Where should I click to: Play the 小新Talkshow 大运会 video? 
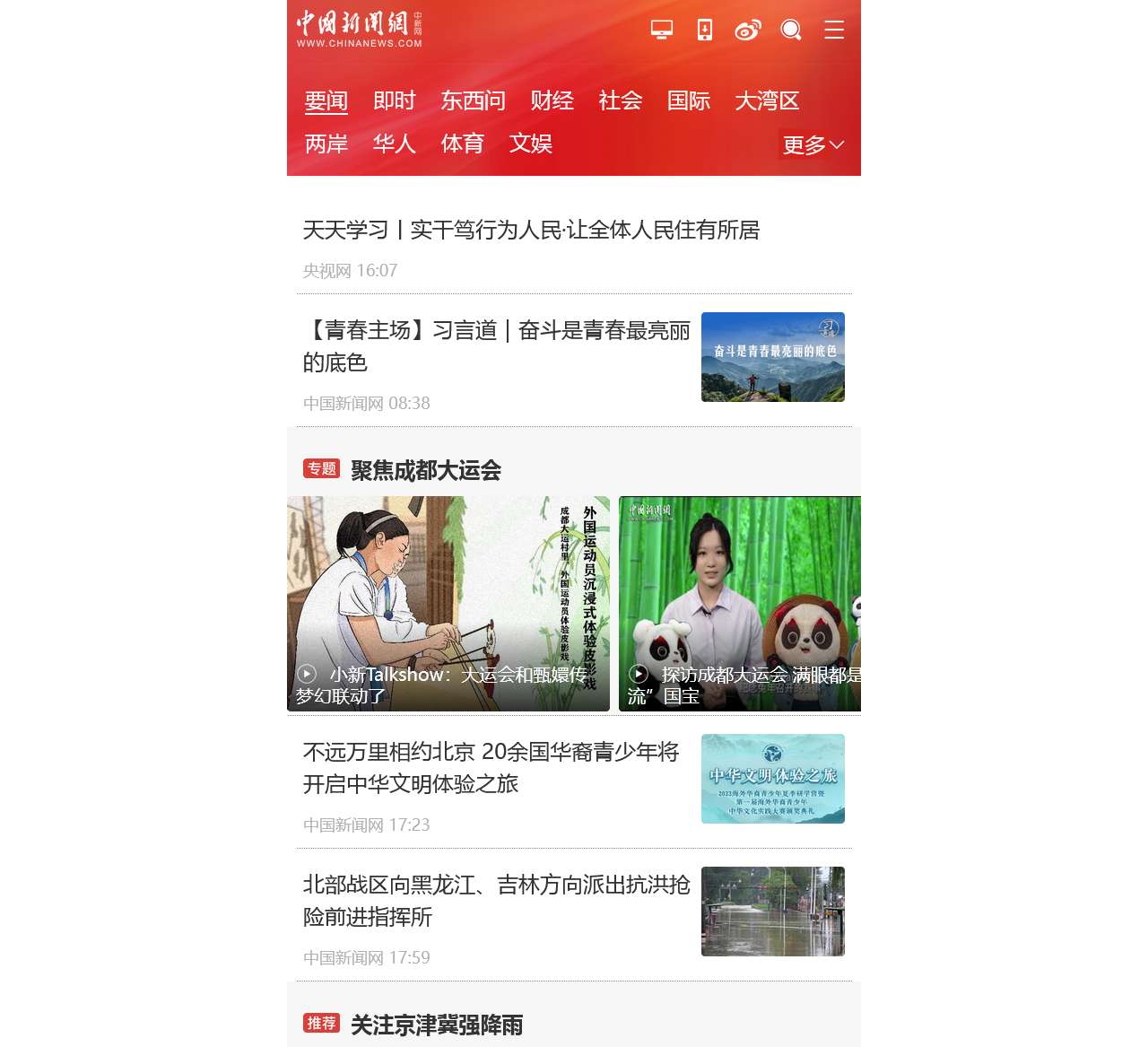[448, 604]
